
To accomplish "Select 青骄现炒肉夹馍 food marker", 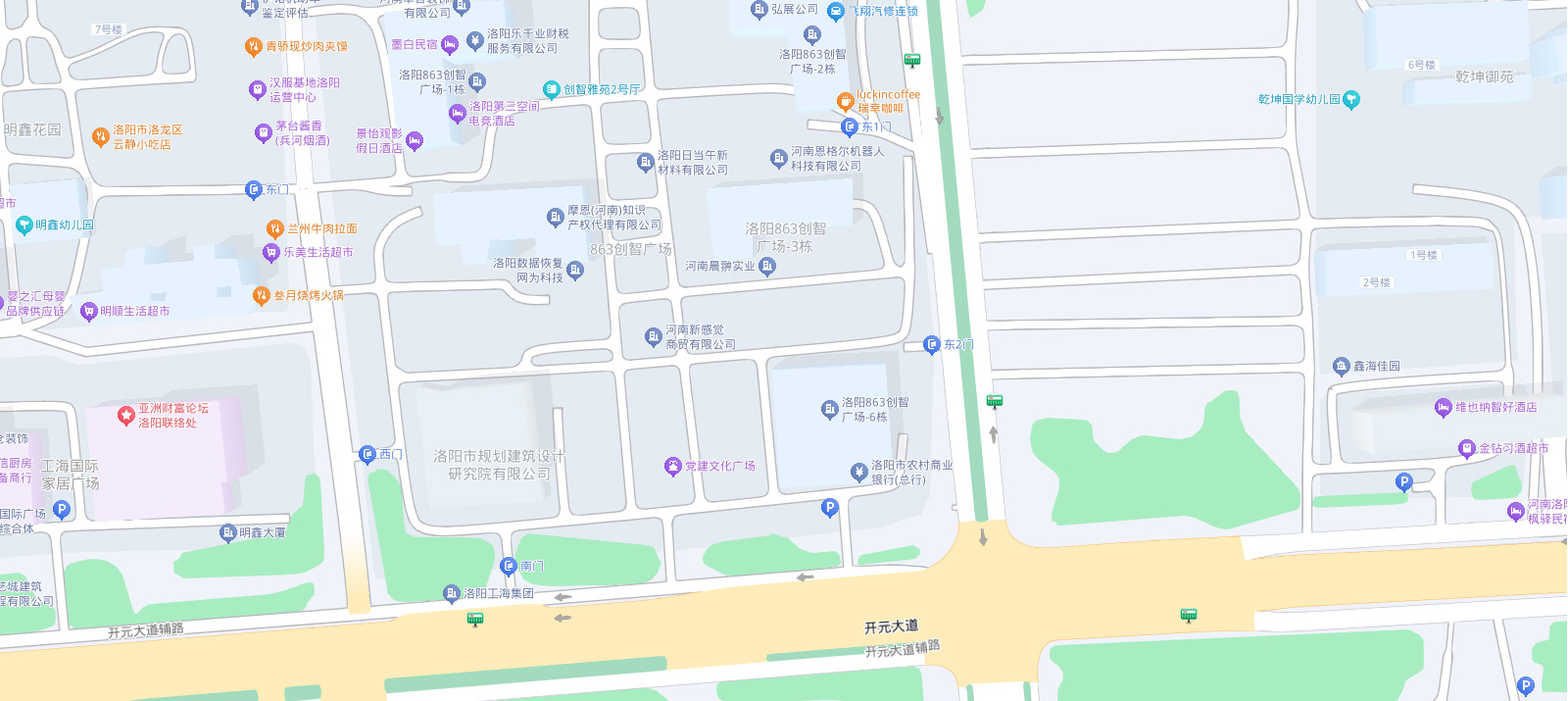I will point(253,46).
